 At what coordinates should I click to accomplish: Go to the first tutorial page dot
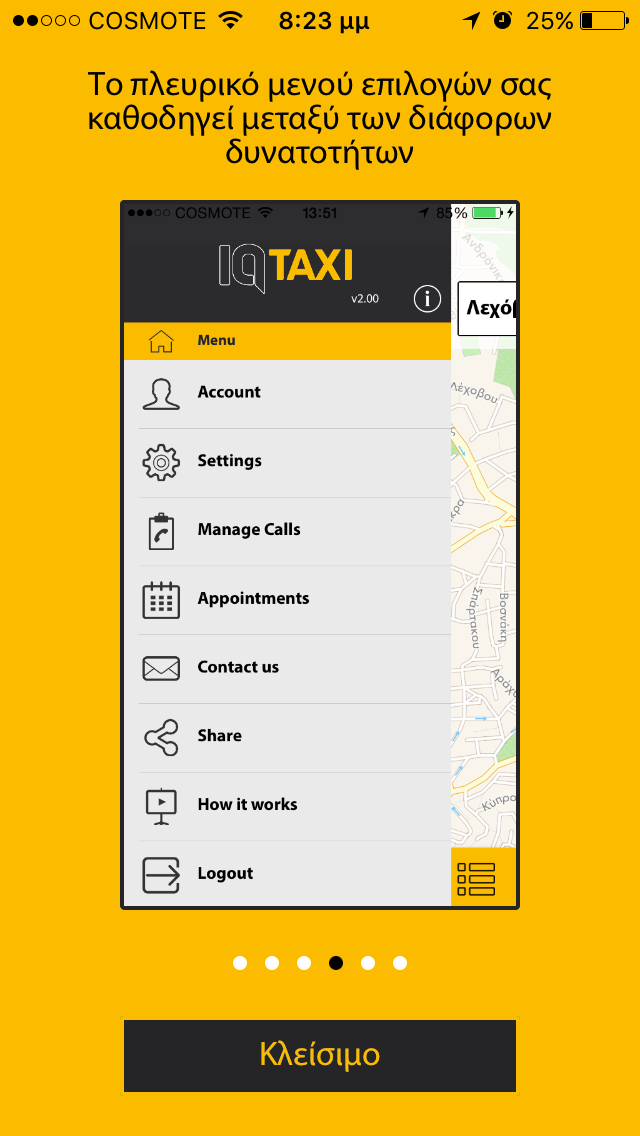click(x=240, y=963)
